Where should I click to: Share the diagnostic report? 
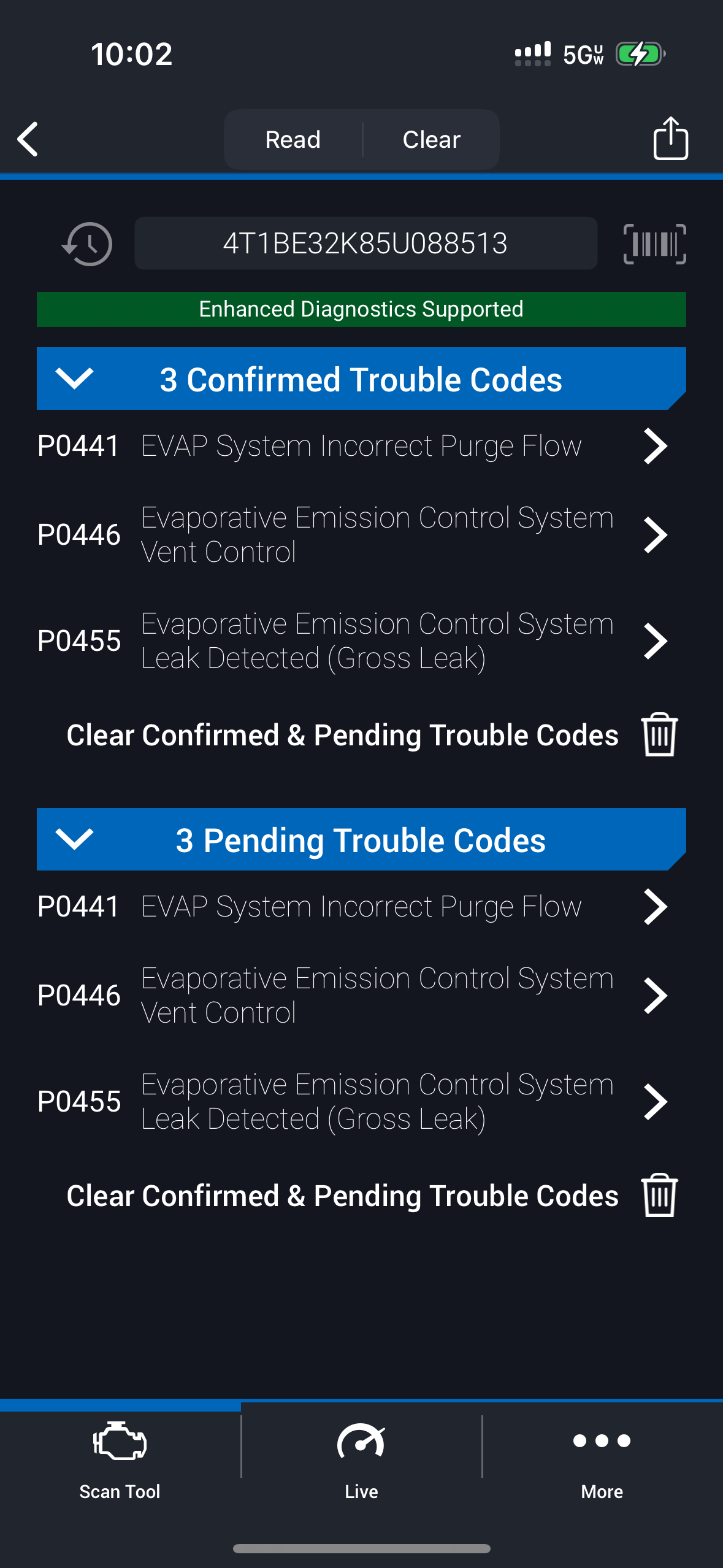[x=670, y=139]
